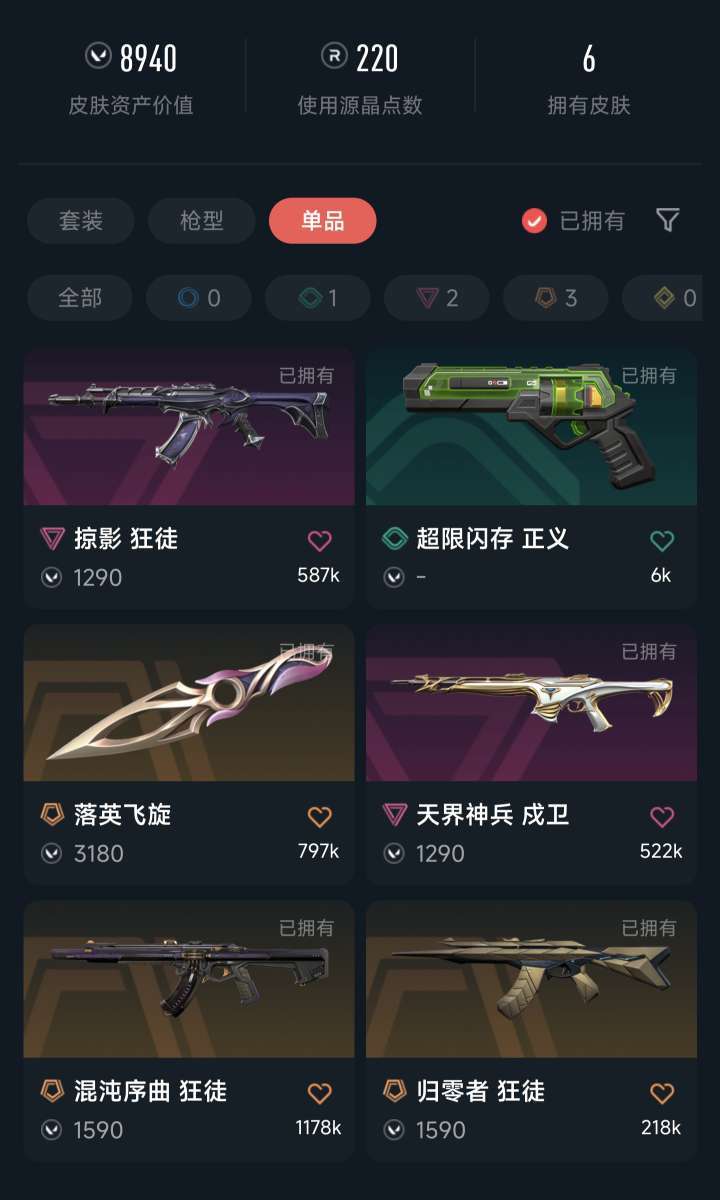Like the 天界神兵 戍卫 skin

(x=662, y=817)
